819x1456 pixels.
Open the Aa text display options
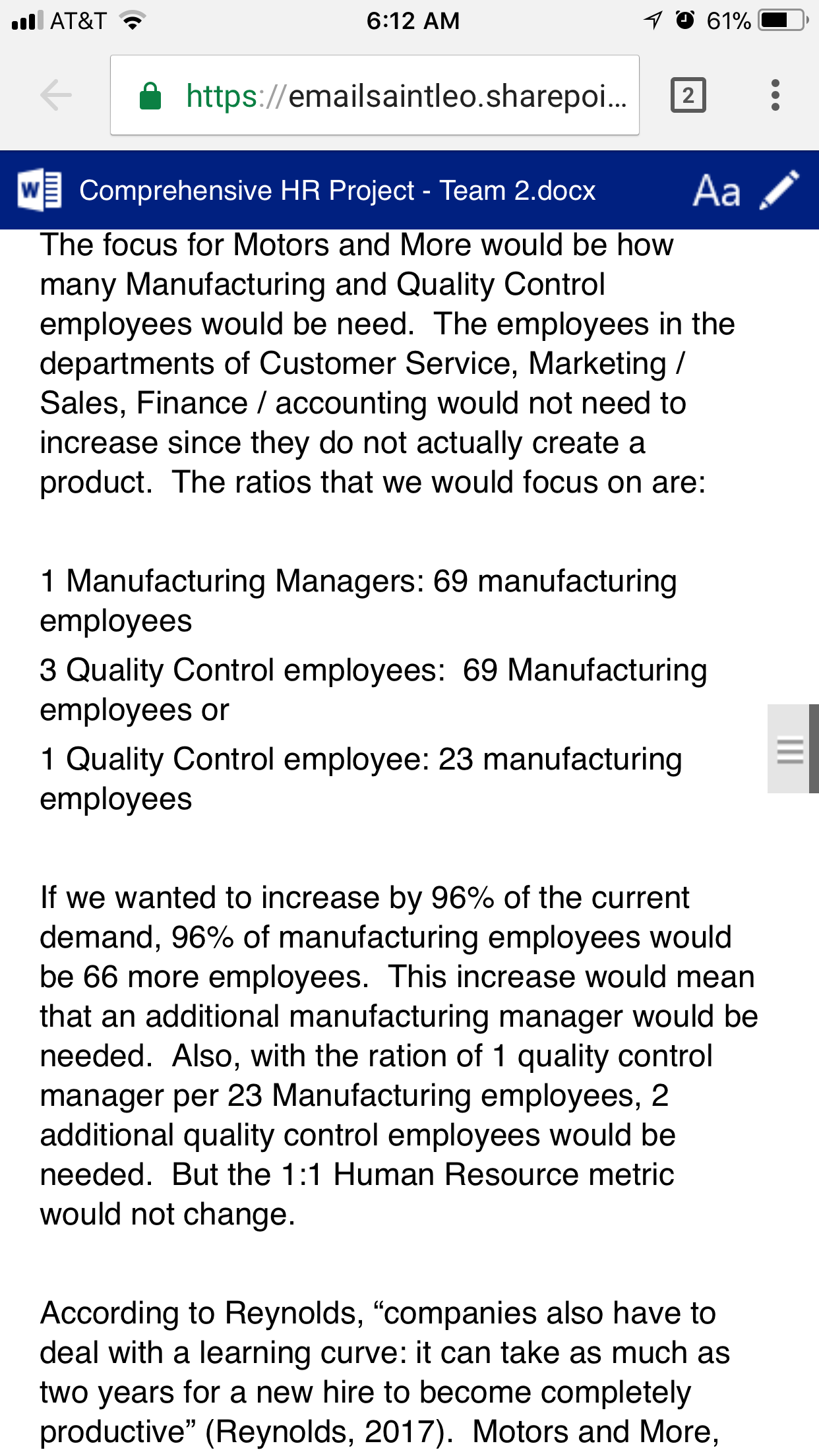coord(716,191)
